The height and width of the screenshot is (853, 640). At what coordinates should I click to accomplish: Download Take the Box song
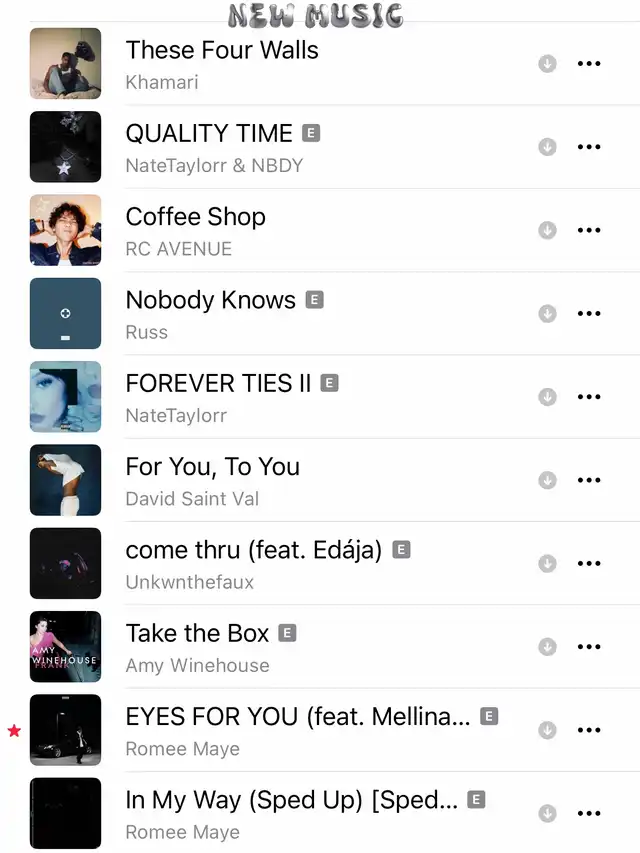(547, 647)
